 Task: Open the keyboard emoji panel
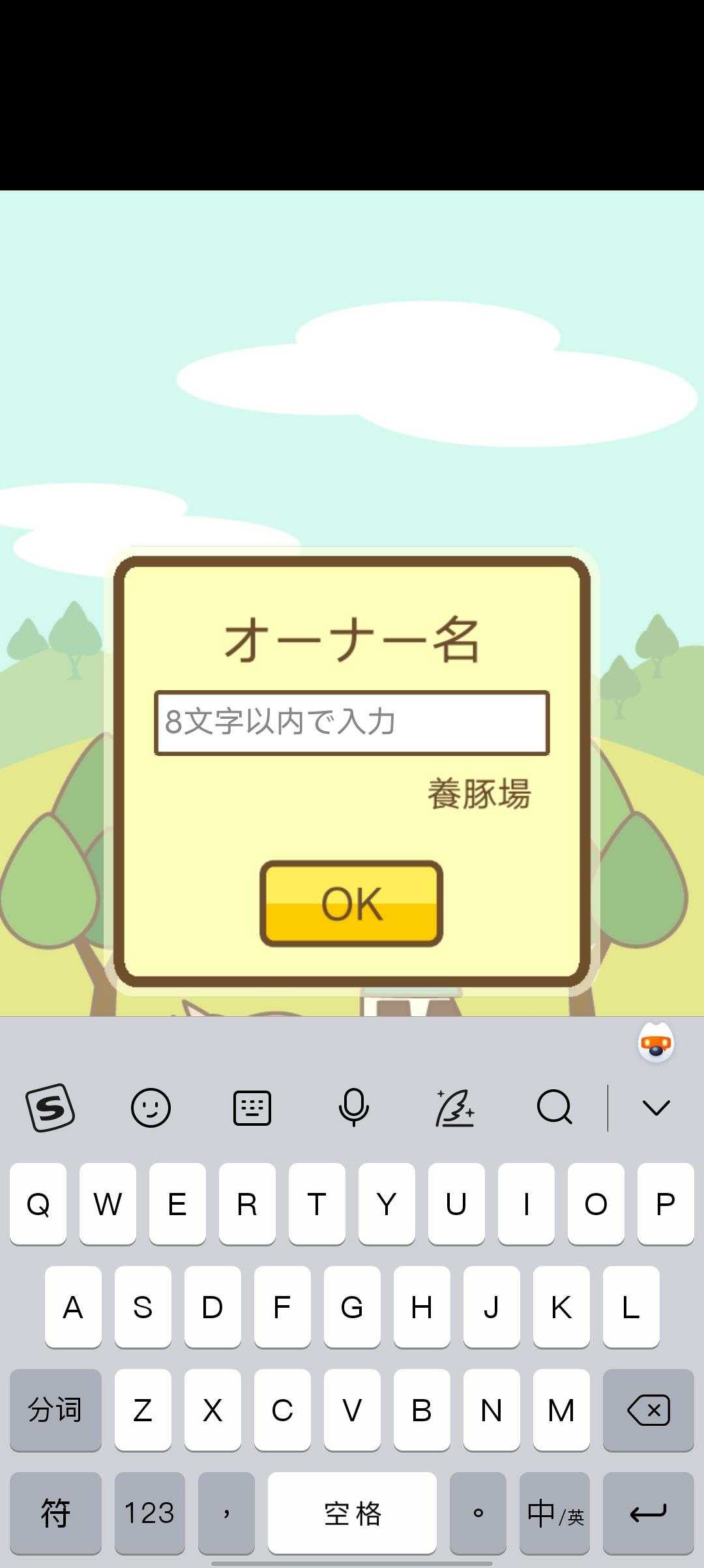coord(151,1108)
